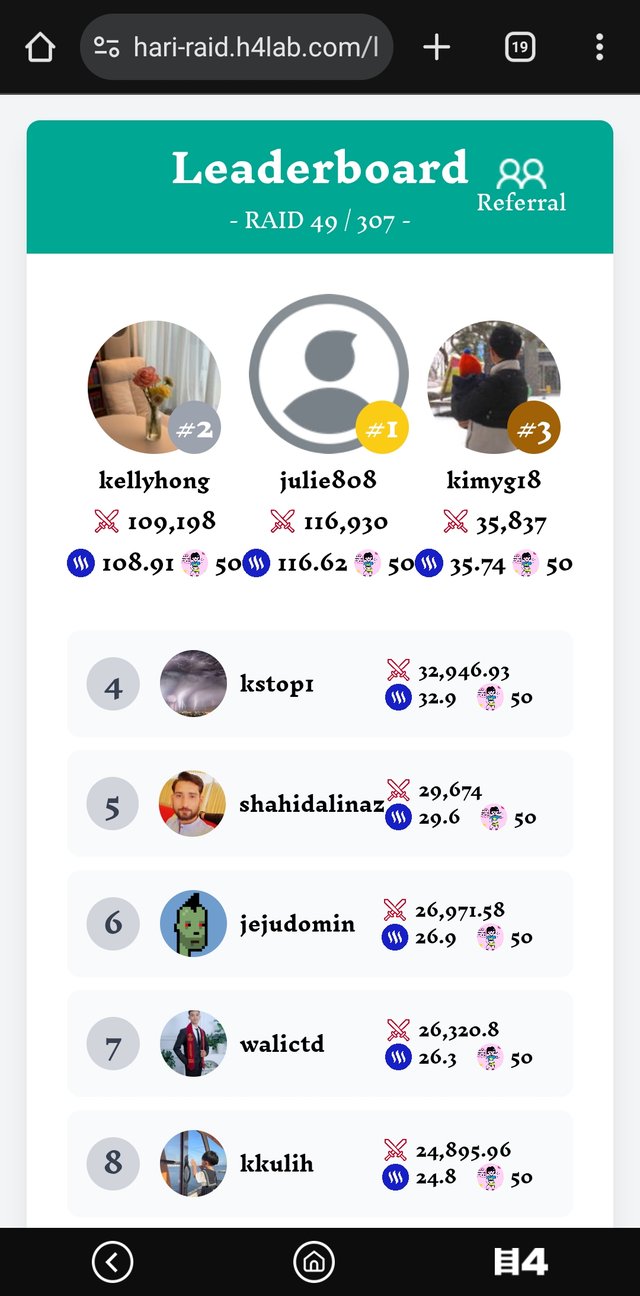This screenshot has height=1296, width=640.
Task: Open the H4 logo menu
Action: click(x=521, y=1263)
